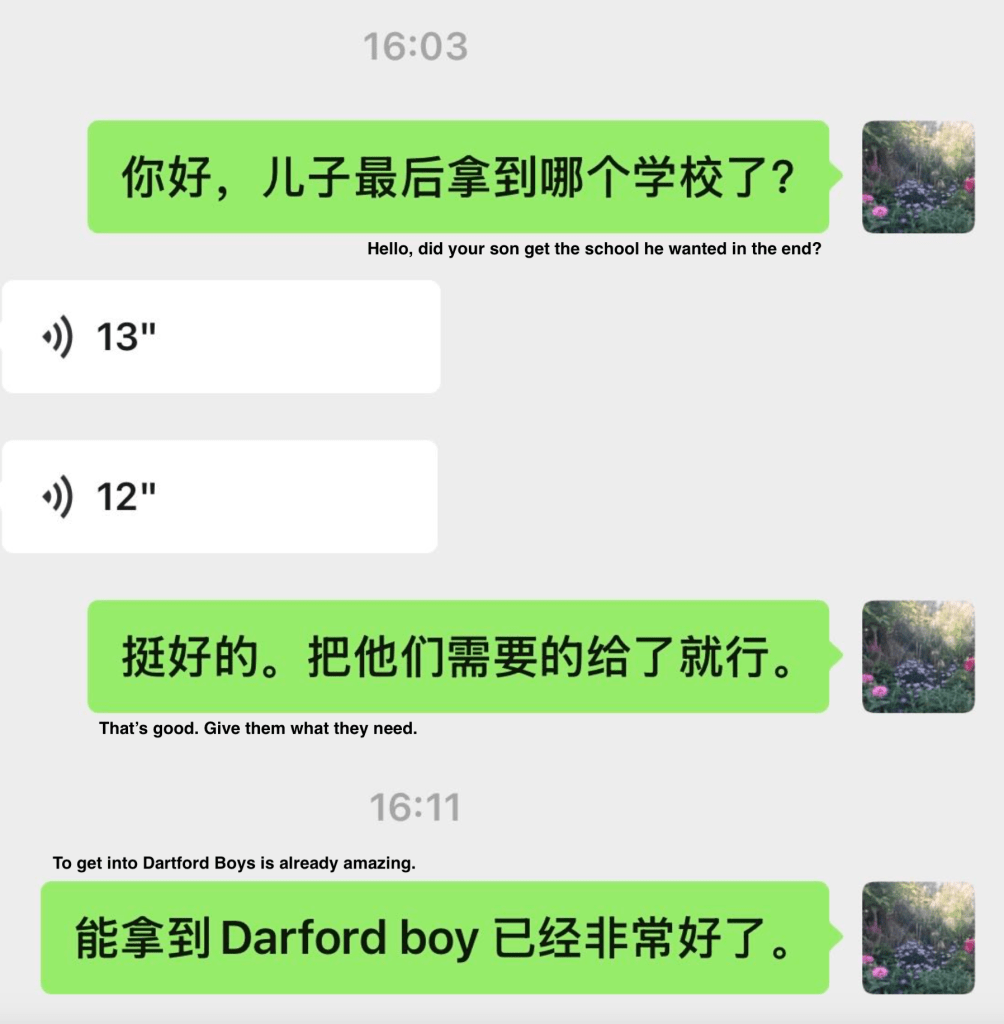1004x1024 pixels.
Task: View profile from avatar beside Darford boy message
Action: pos(918,937)
